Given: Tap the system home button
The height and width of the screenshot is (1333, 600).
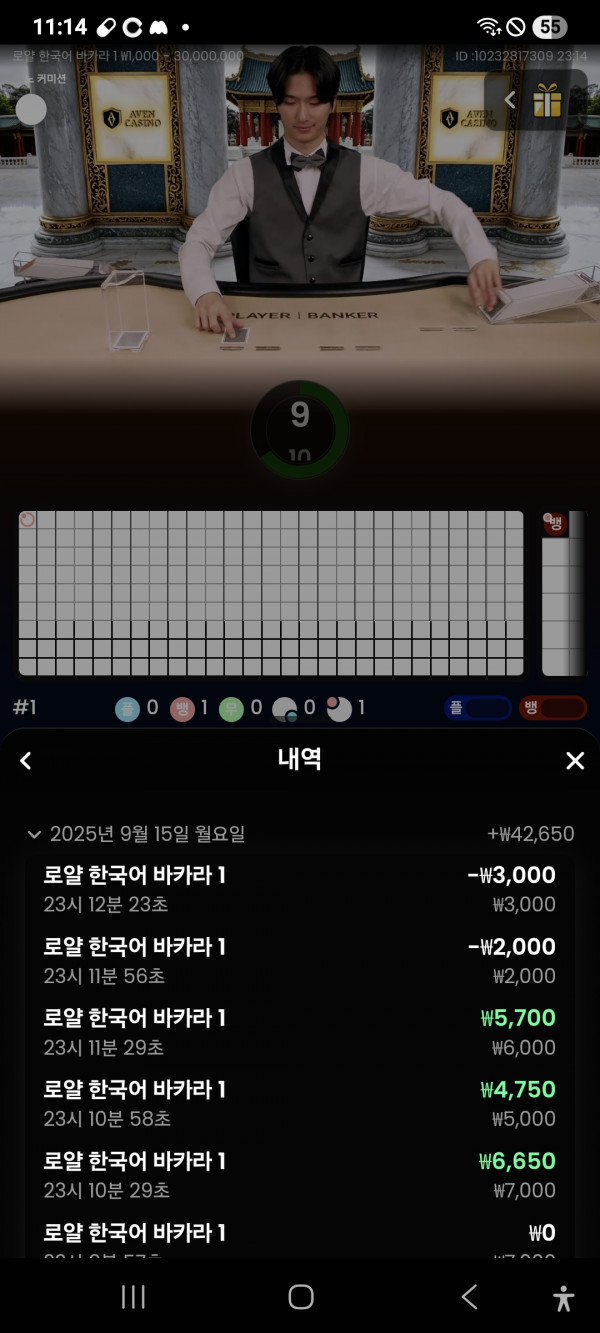Looking at the screenshot, I should point(300,1297).
